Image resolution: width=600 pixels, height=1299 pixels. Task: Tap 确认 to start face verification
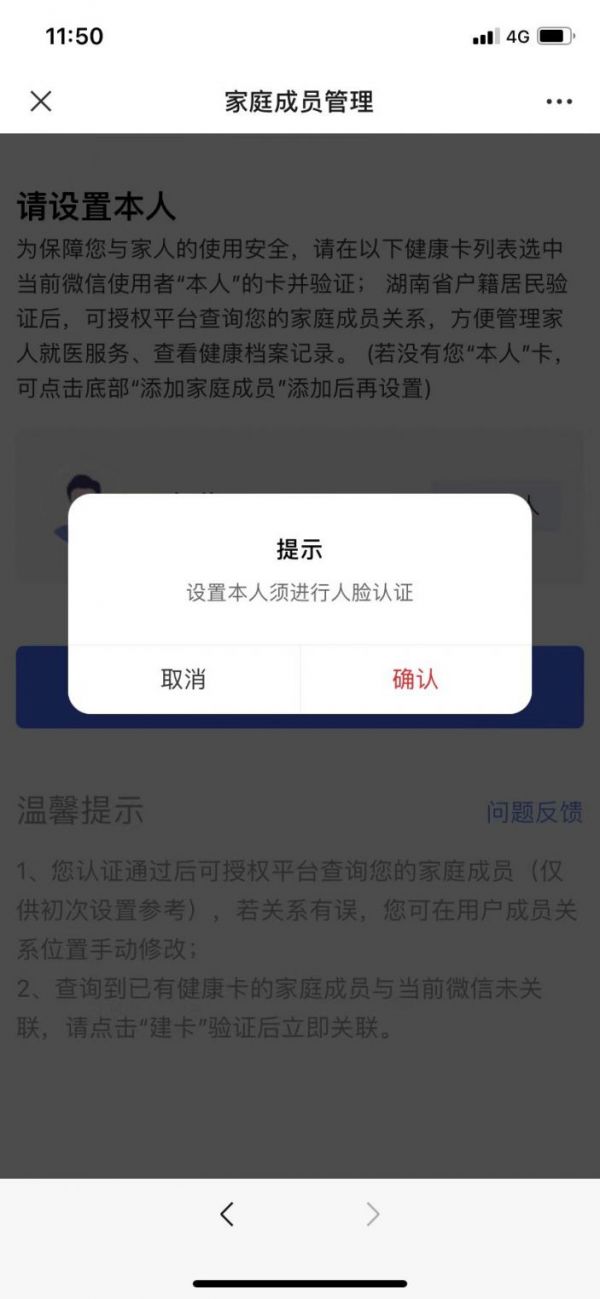[415, 679]
